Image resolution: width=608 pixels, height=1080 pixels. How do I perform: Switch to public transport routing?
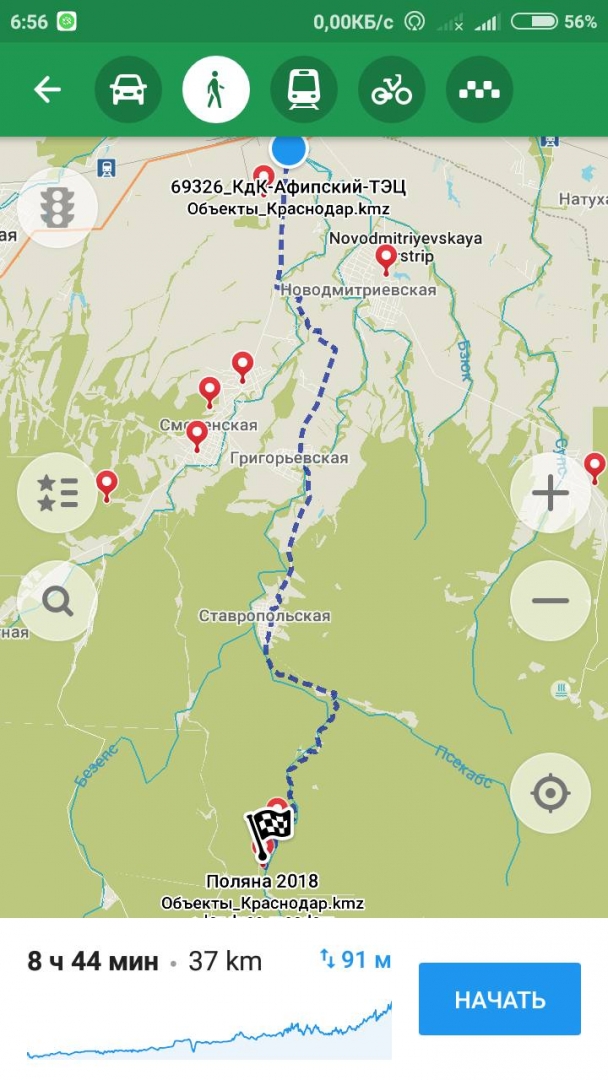(303, 90)
